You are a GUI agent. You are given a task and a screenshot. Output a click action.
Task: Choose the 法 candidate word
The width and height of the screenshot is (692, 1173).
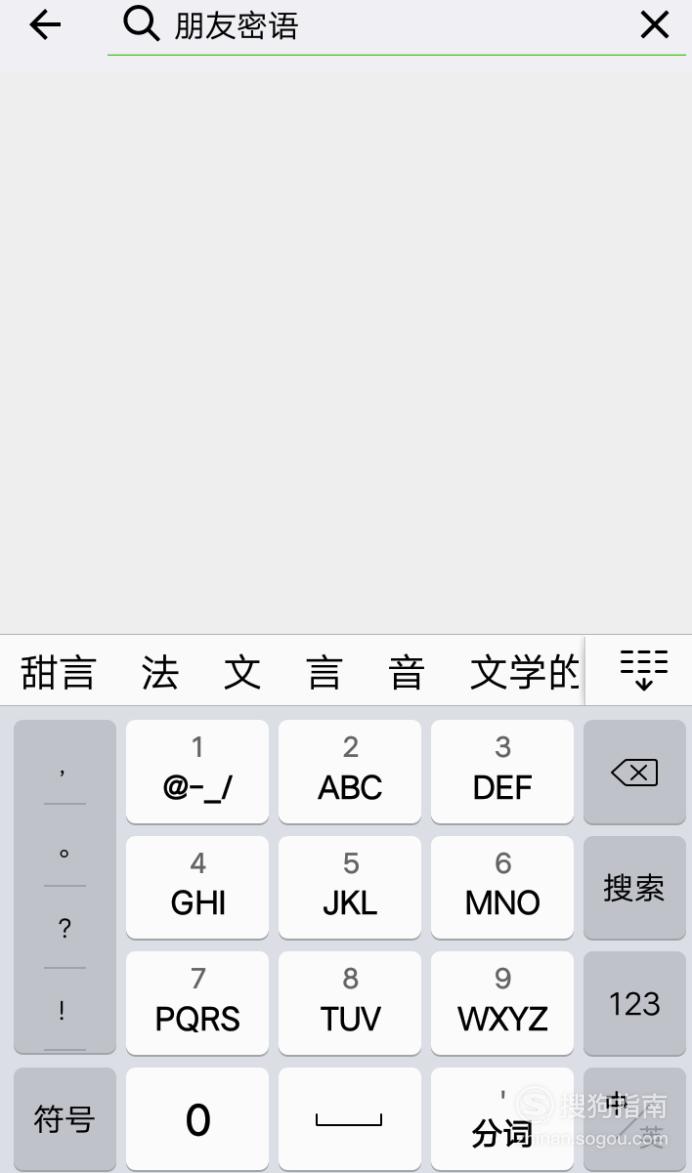tap(160, 671)
